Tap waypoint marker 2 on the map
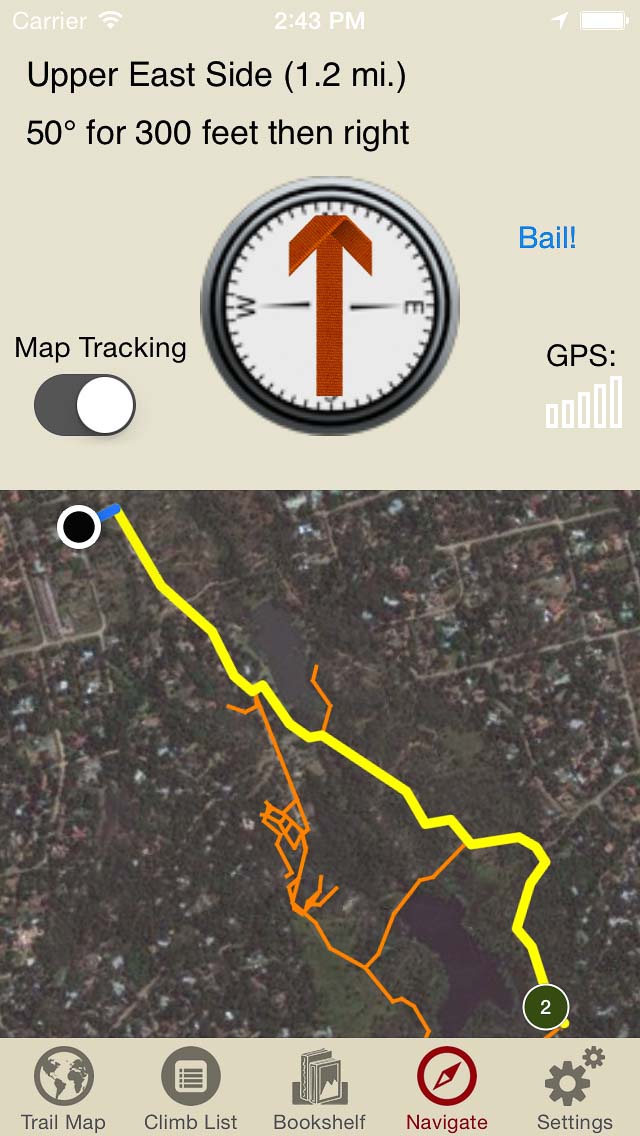The image size is (640, 1136). pyautogui.click(x=545, y=1007)
